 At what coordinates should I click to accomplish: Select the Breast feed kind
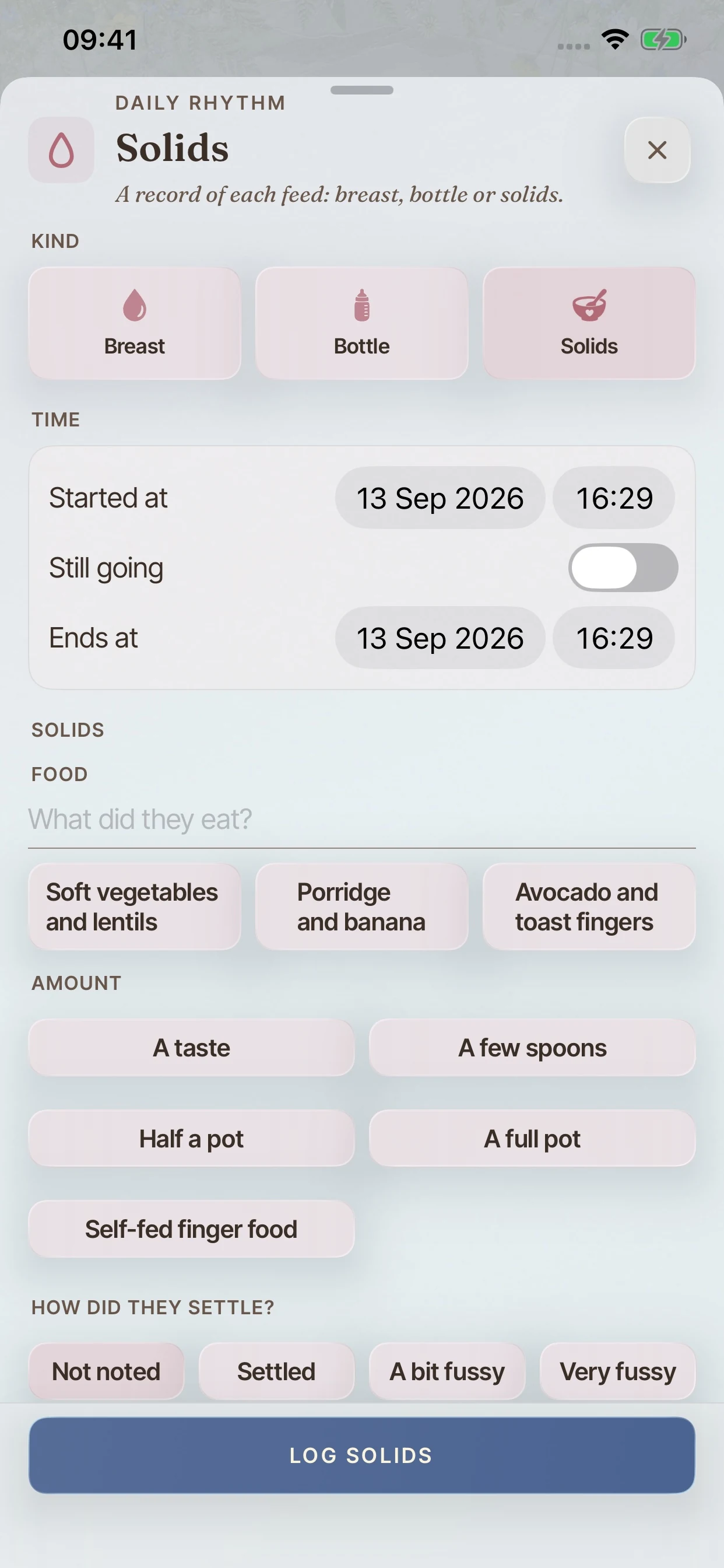tap(135, 323)
